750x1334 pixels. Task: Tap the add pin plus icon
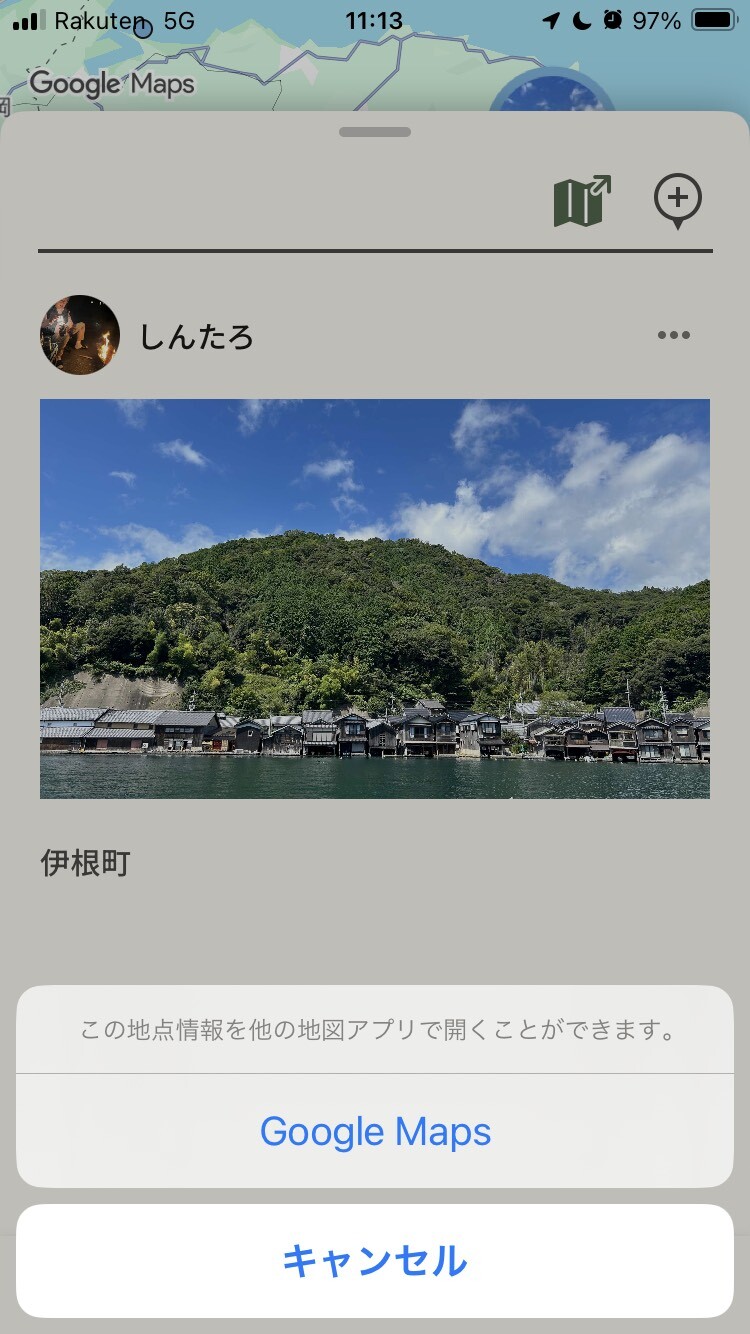(678, 200)
